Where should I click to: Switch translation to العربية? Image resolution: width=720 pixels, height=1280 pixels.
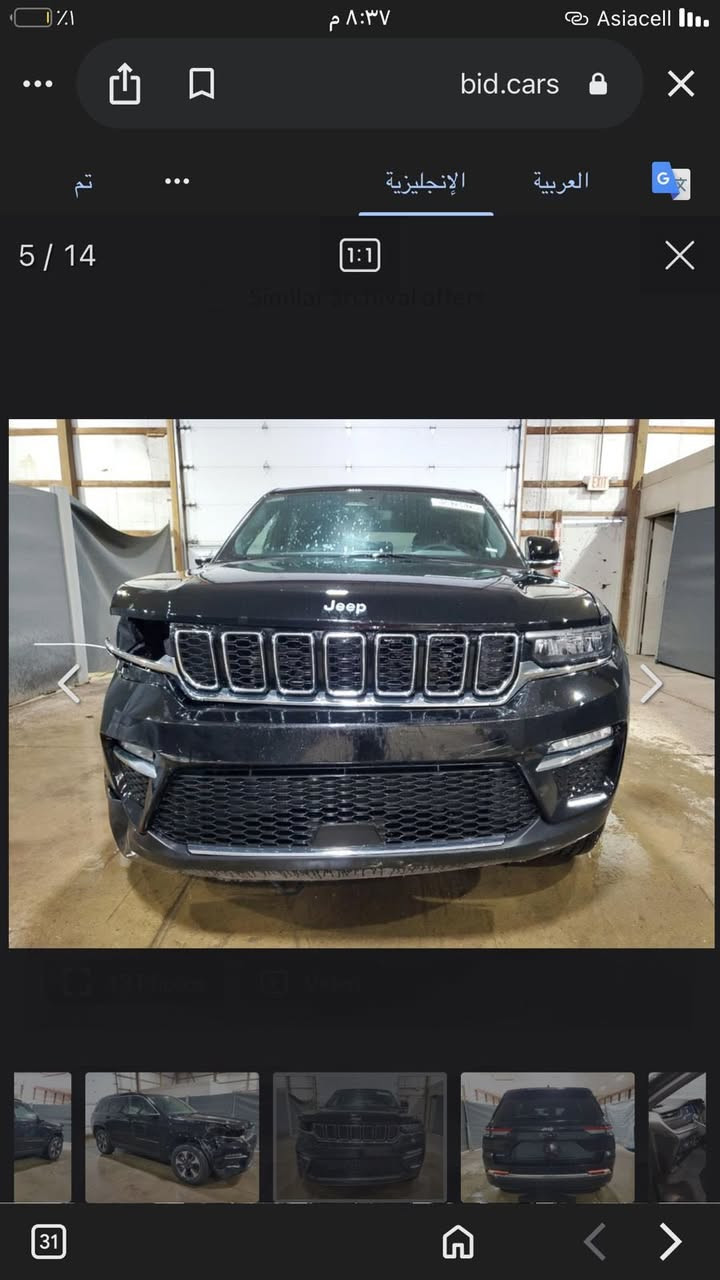tap(560, 181)
